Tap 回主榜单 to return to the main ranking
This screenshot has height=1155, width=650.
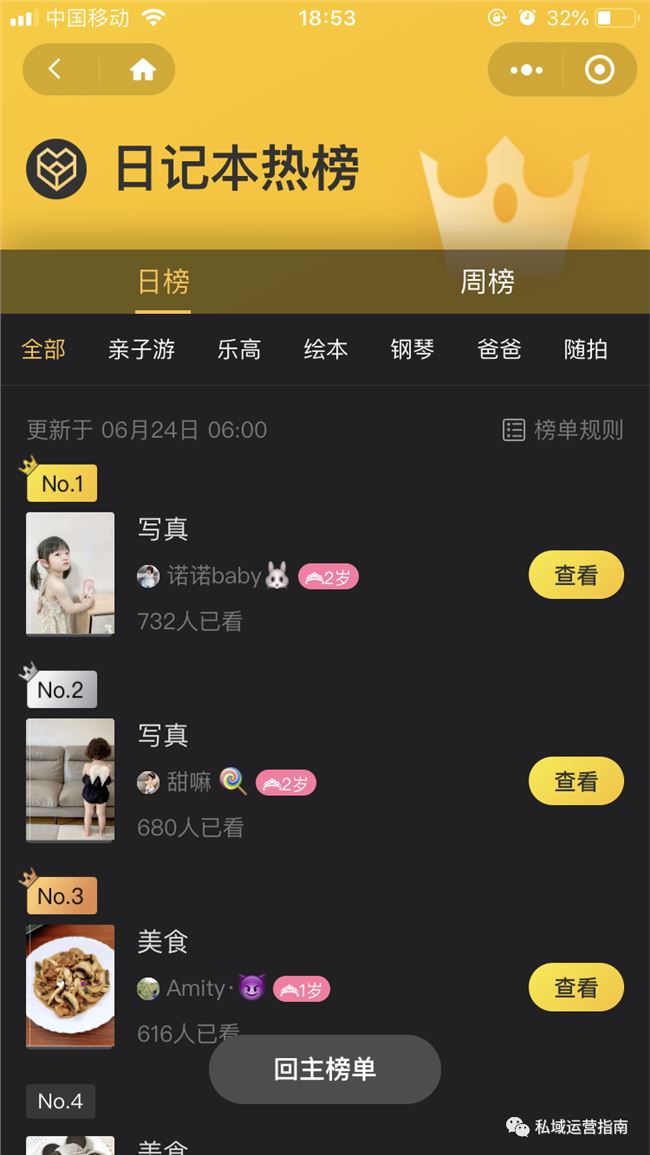(325, 1069)
